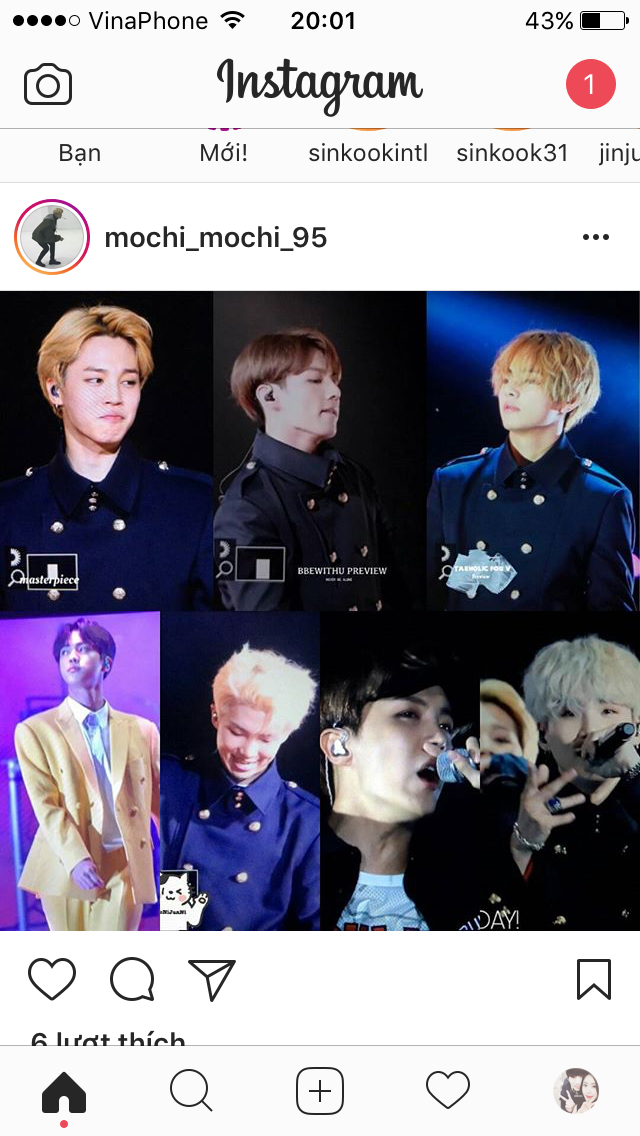Open the posted photo collage
640x1136 pixels.
tap(320, 611)
